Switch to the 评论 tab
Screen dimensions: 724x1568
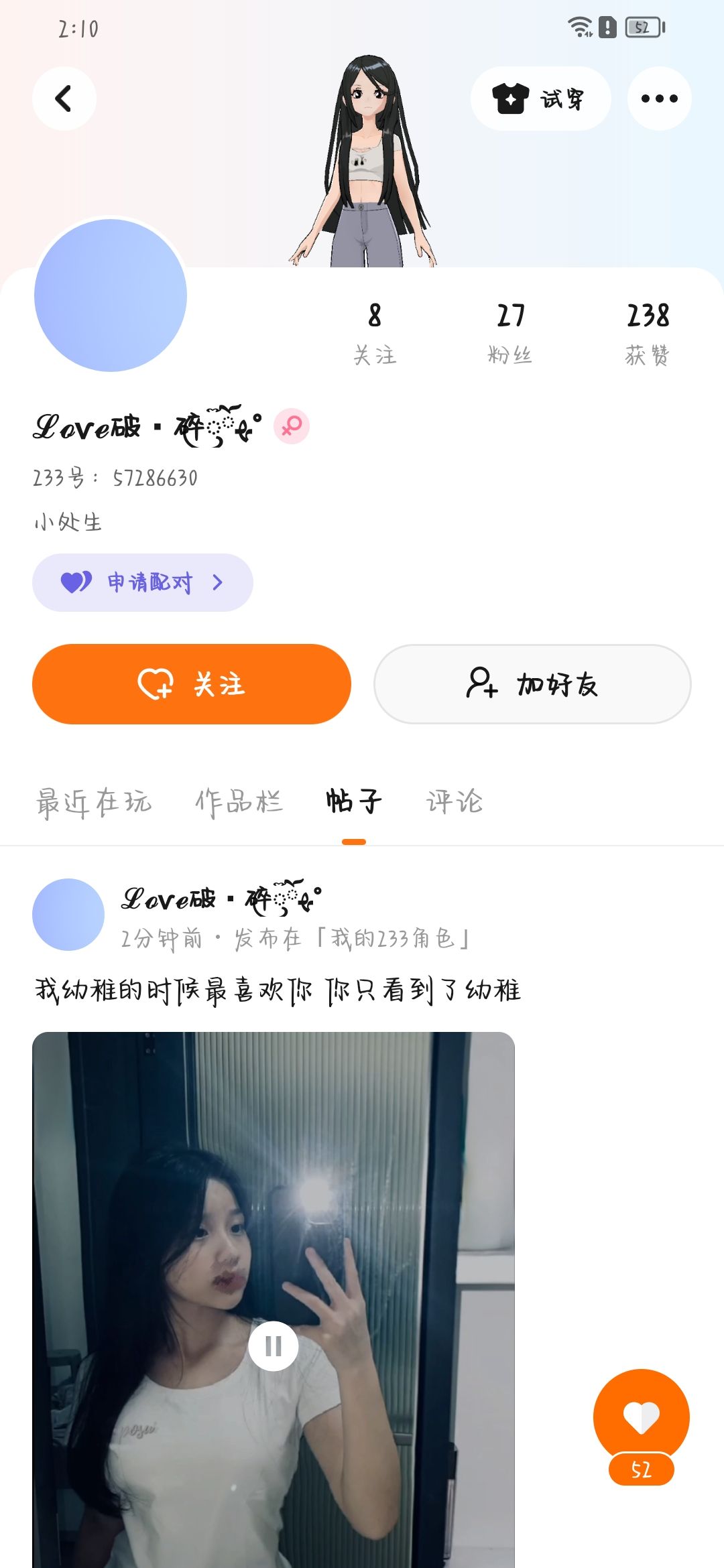pos(455,801)
